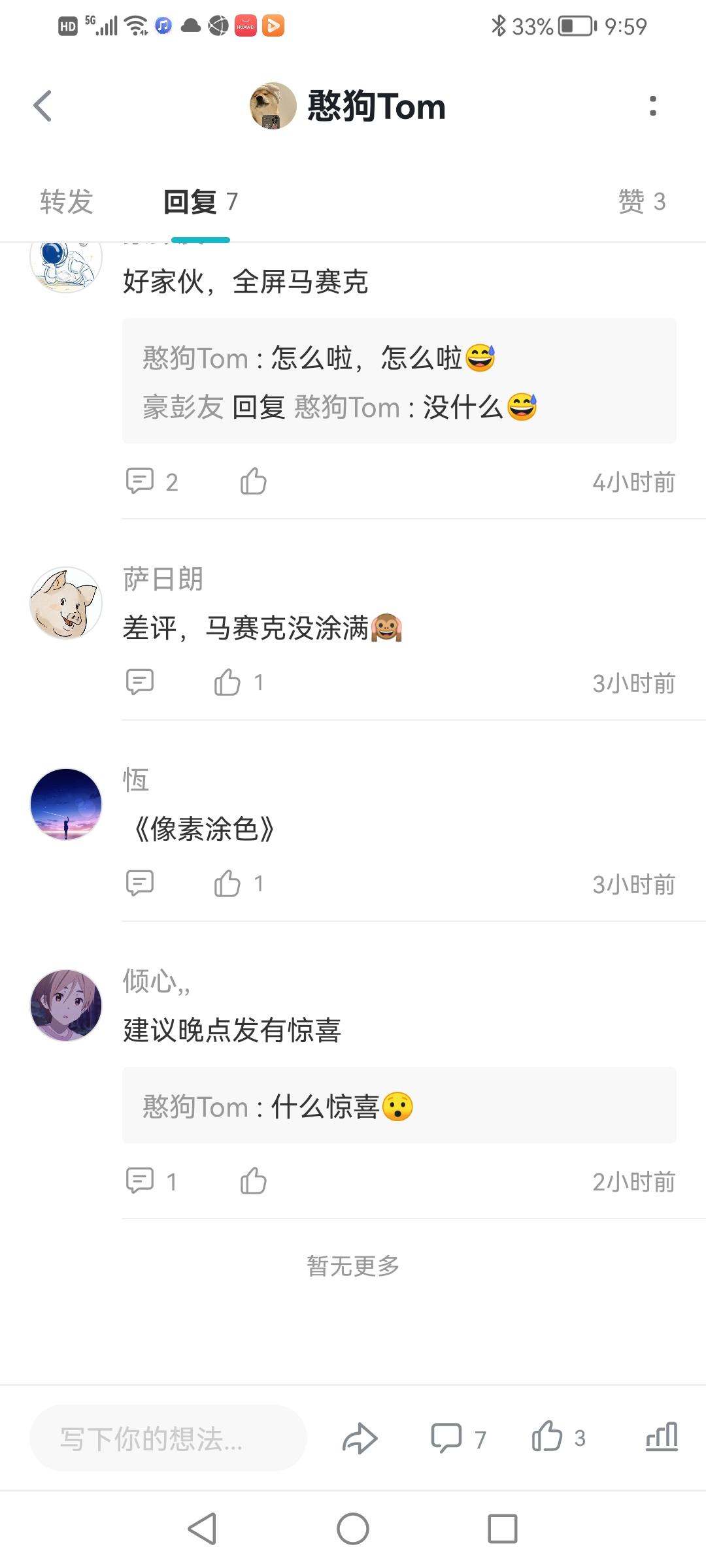
Task: Tap the 写下你的想法 input box
Action: [168, 1439]
